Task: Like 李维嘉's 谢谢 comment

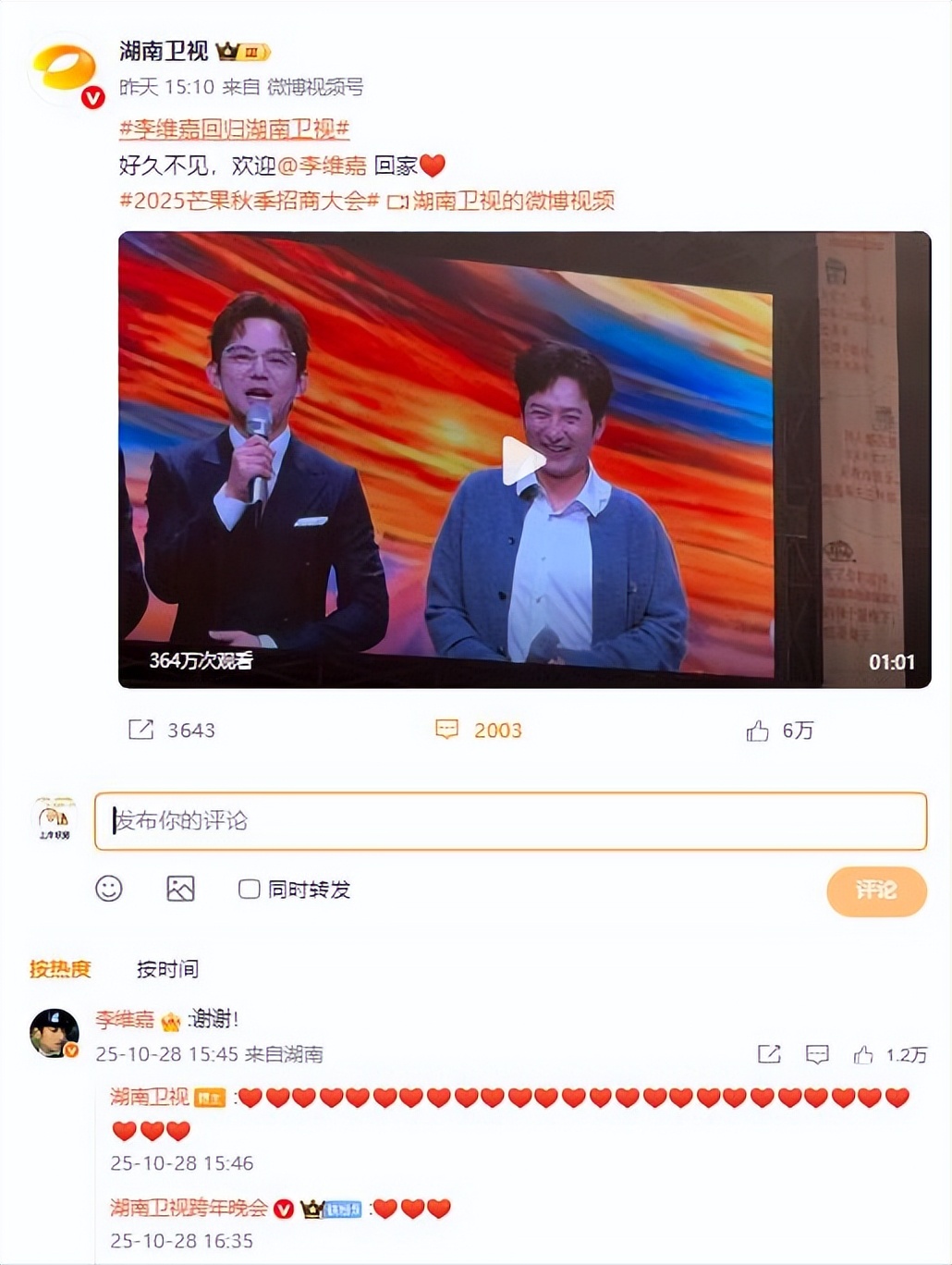Action: click(x=863, y=1054)
